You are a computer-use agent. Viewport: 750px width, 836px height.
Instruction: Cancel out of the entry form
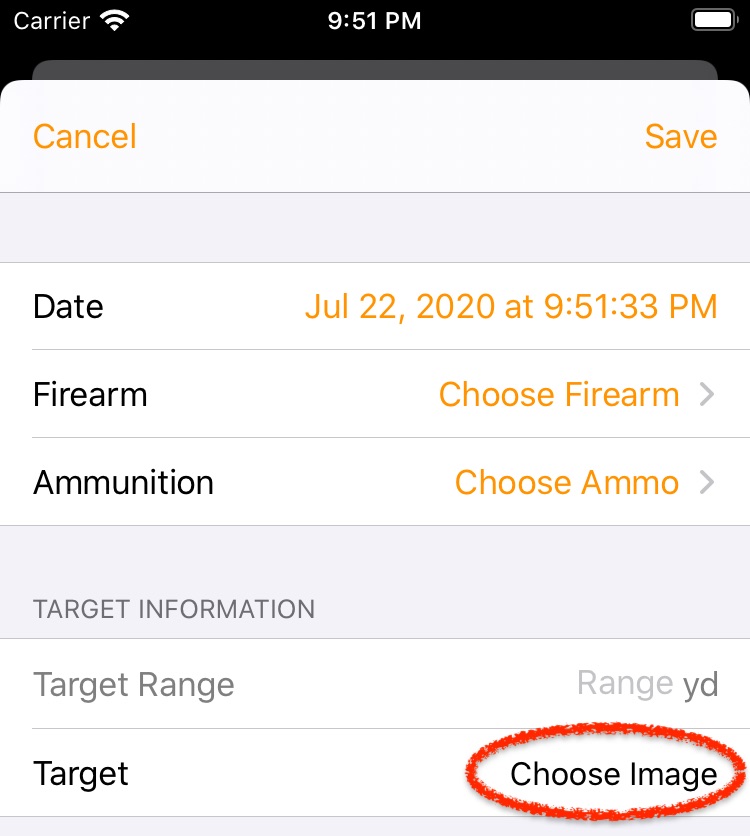click(84, 136)
